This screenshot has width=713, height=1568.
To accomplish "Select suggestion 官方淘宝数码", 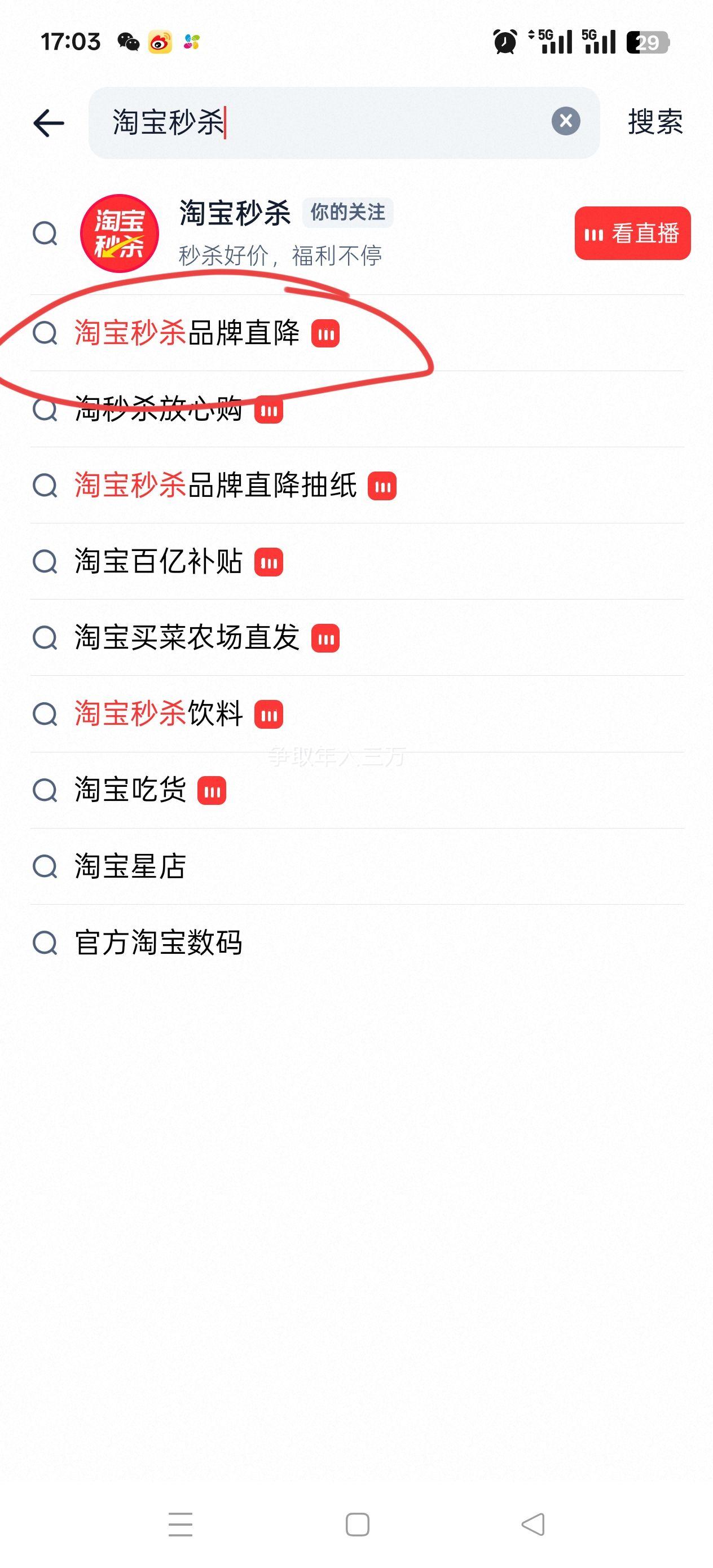I will pyautogui.click(x=357, y=943).
